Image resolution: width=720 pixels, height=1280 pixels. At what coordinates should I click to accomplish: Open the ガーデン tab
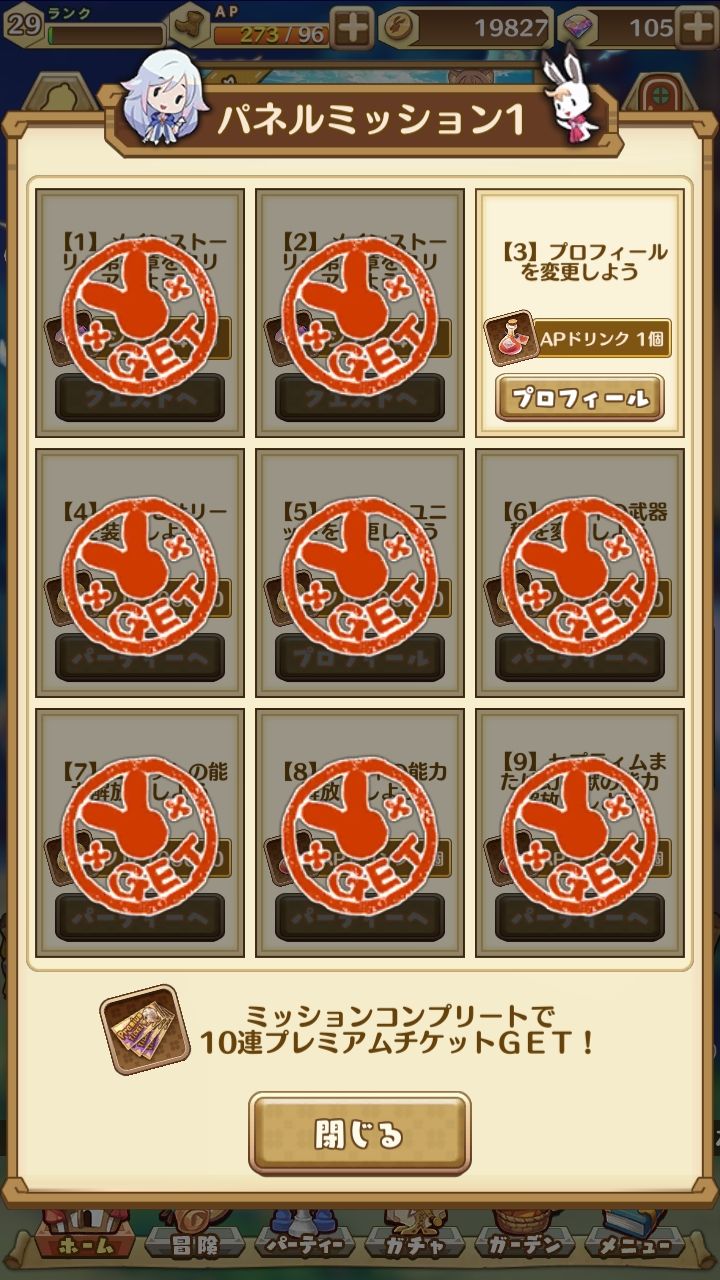click(524, 1245)
